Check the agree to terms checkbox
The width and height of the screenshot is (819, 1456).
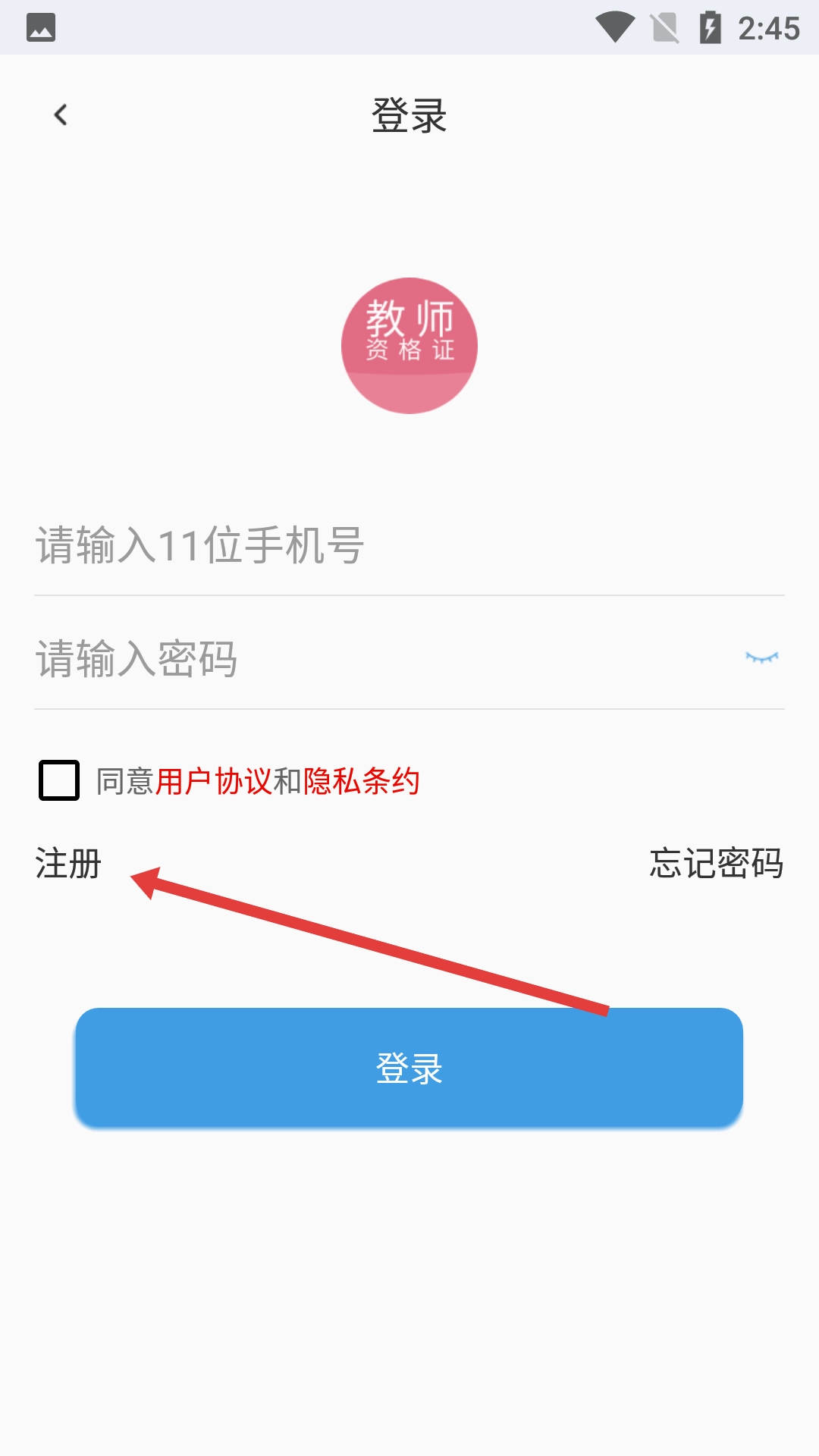pyautogui.click(x=59, y=780)
